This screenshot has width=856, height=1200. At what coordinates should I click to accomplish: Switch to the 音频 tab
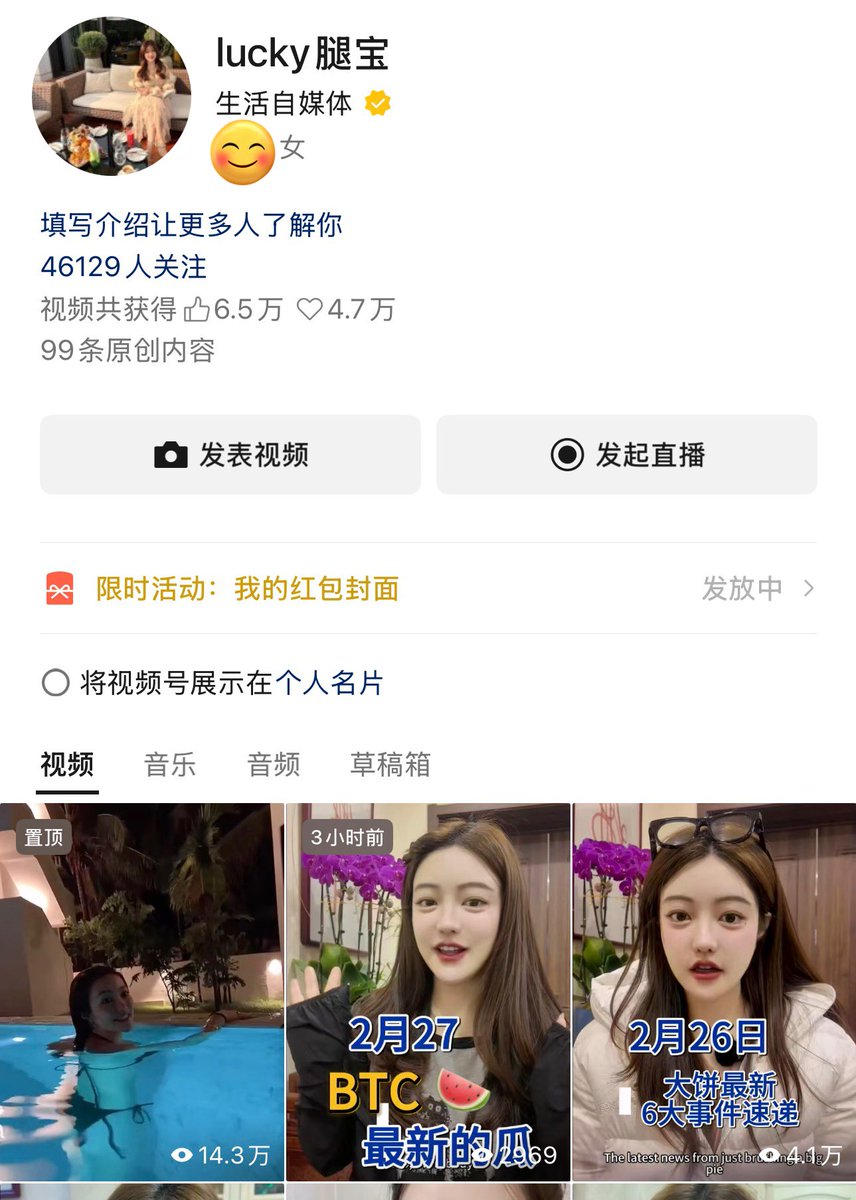pyautogui.click(x=273, y=765)
